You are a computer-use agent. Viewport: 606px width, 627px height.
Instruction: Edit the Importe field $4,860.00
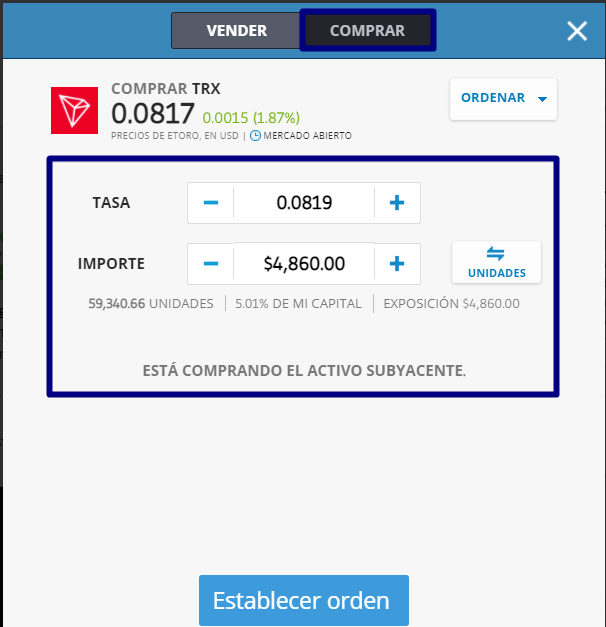pos(304,264)
